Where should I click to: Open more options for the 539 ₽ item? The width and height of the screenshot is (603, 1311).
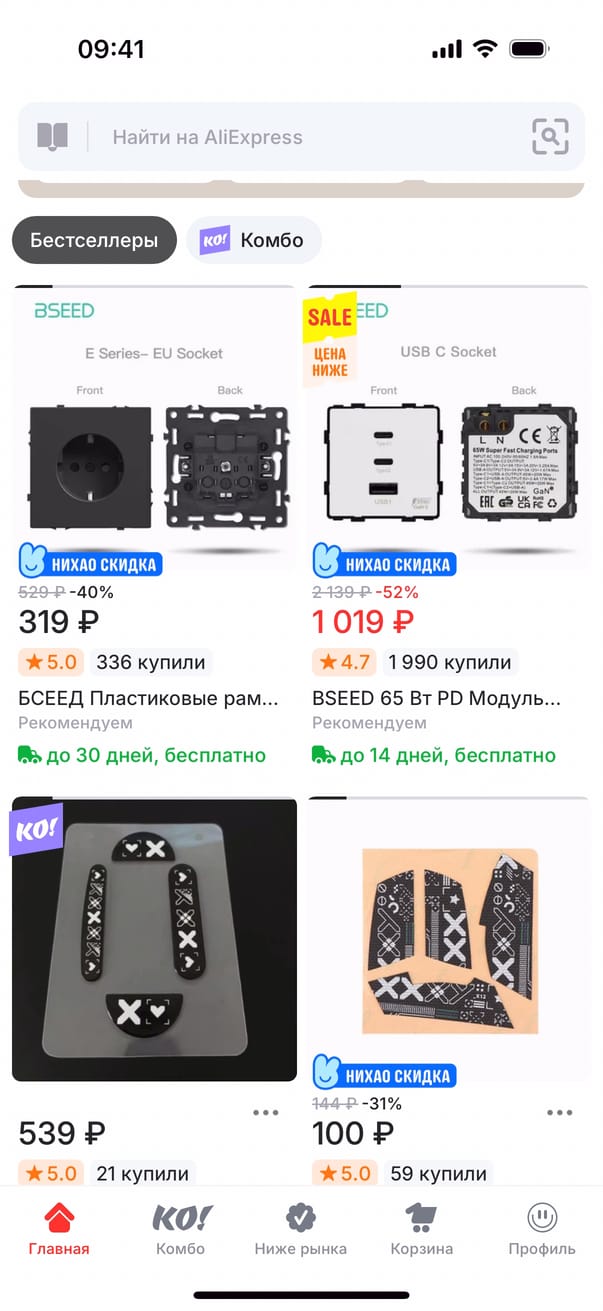pos(266,1112)
